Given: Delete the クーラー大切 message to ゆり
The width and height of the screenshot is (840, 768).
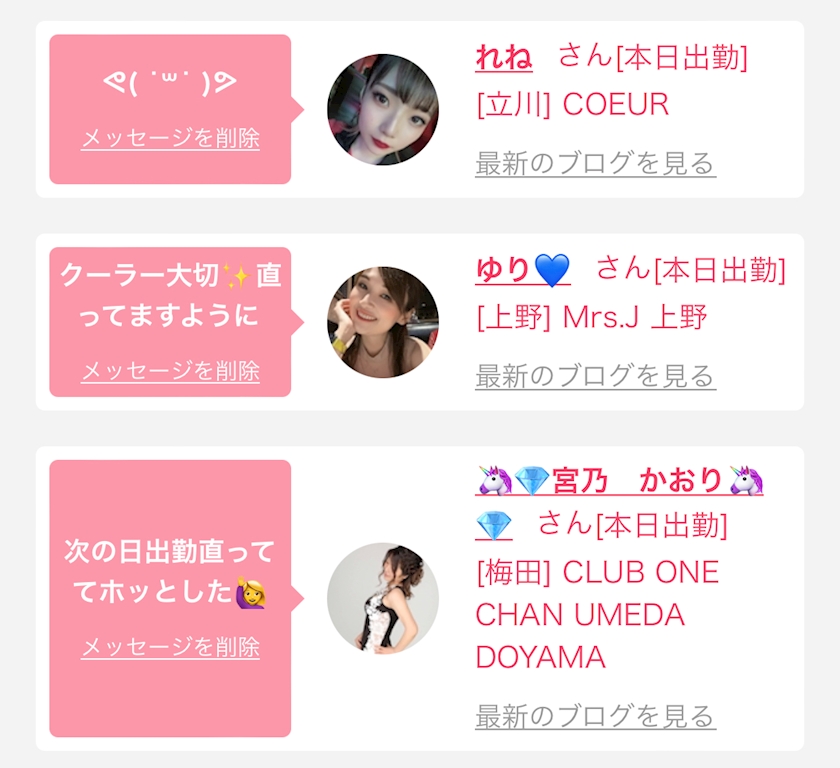Looking at the screenshot, I should pyautogui.click(x=170, y=371).
